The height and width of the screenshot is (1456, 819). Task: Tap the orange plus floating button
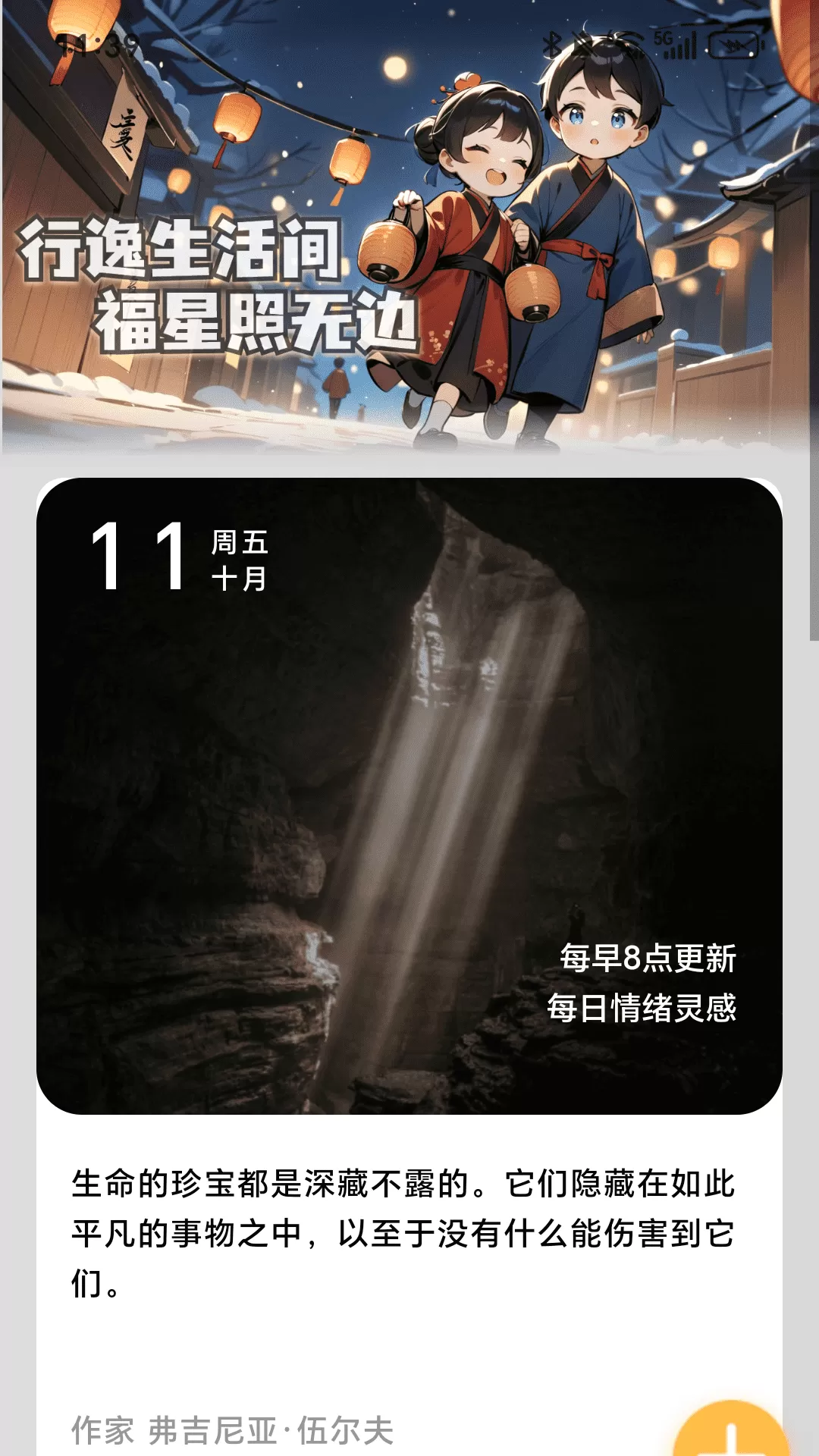click(729, 1432)
